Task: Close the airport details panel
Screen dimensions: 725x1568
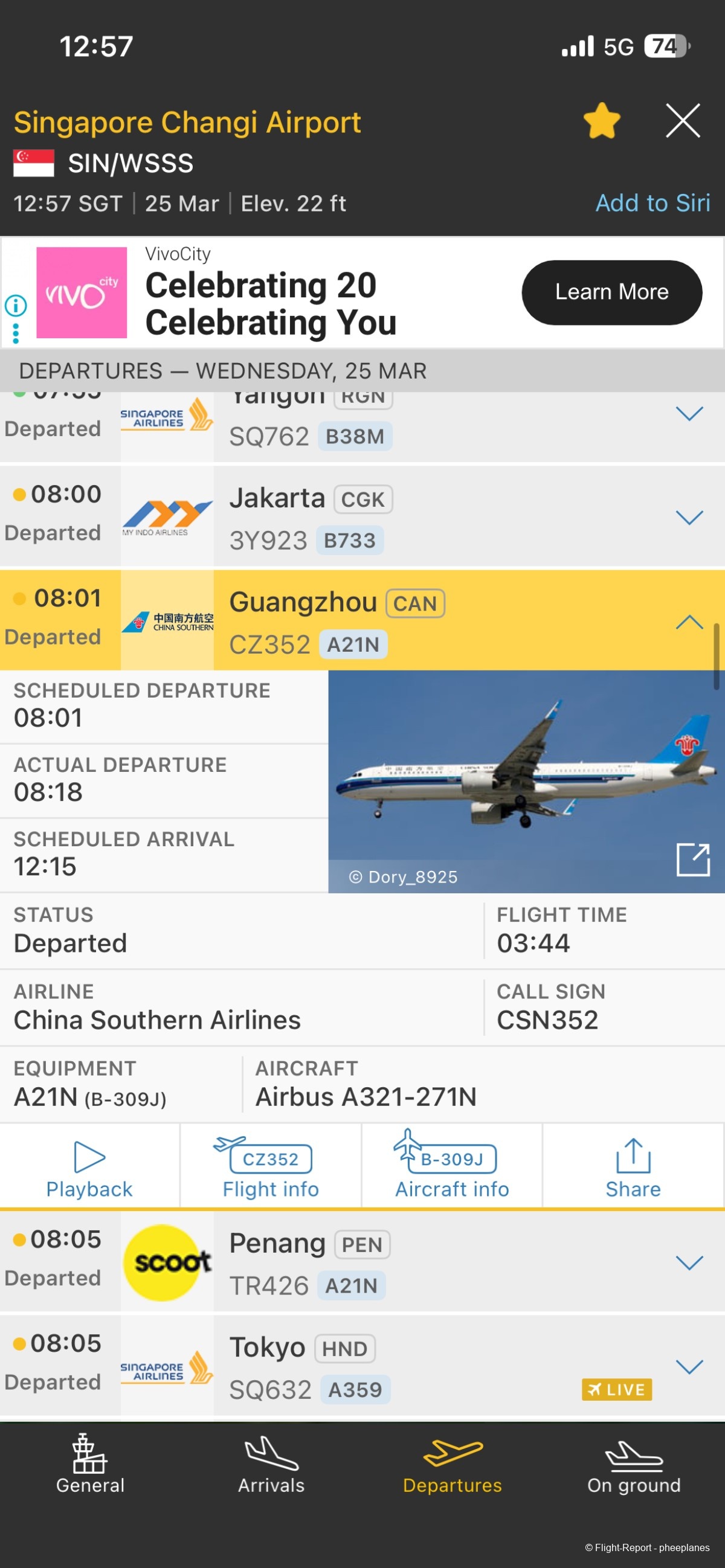Action: 682,121
